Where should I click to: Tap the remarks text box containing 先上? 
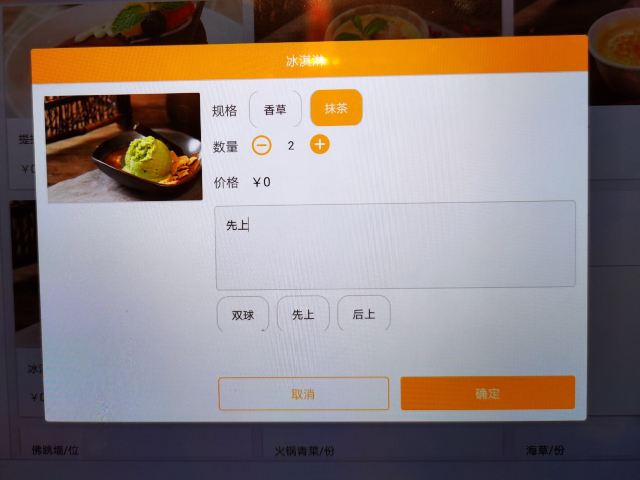click(x=395, y=245)
